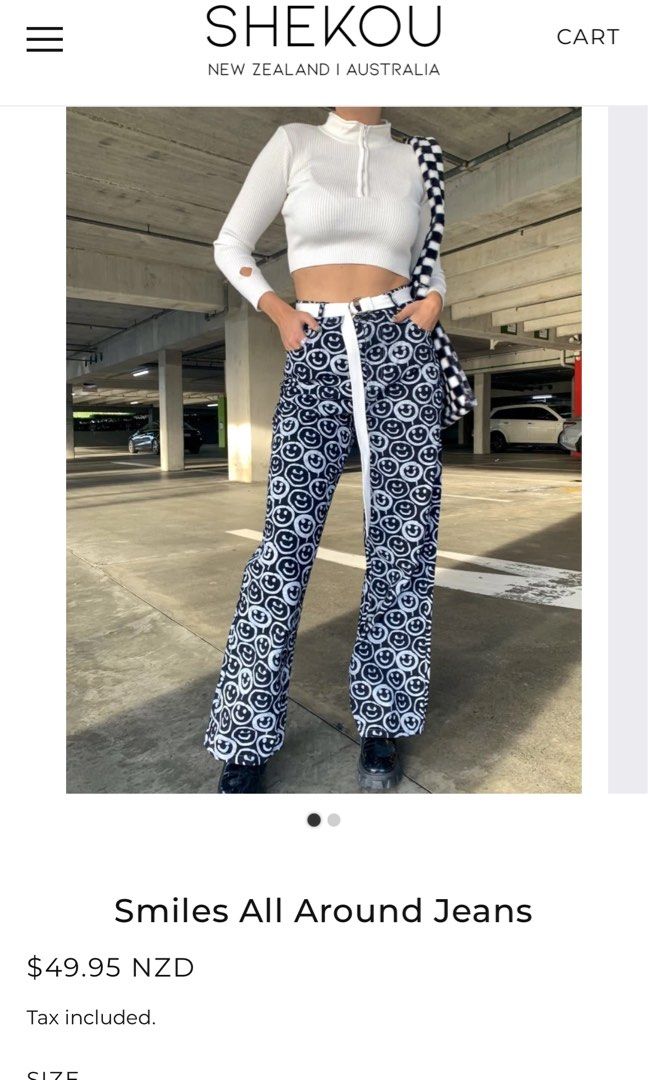Open the Cart
648x1080 pixels.
[587, 37]
